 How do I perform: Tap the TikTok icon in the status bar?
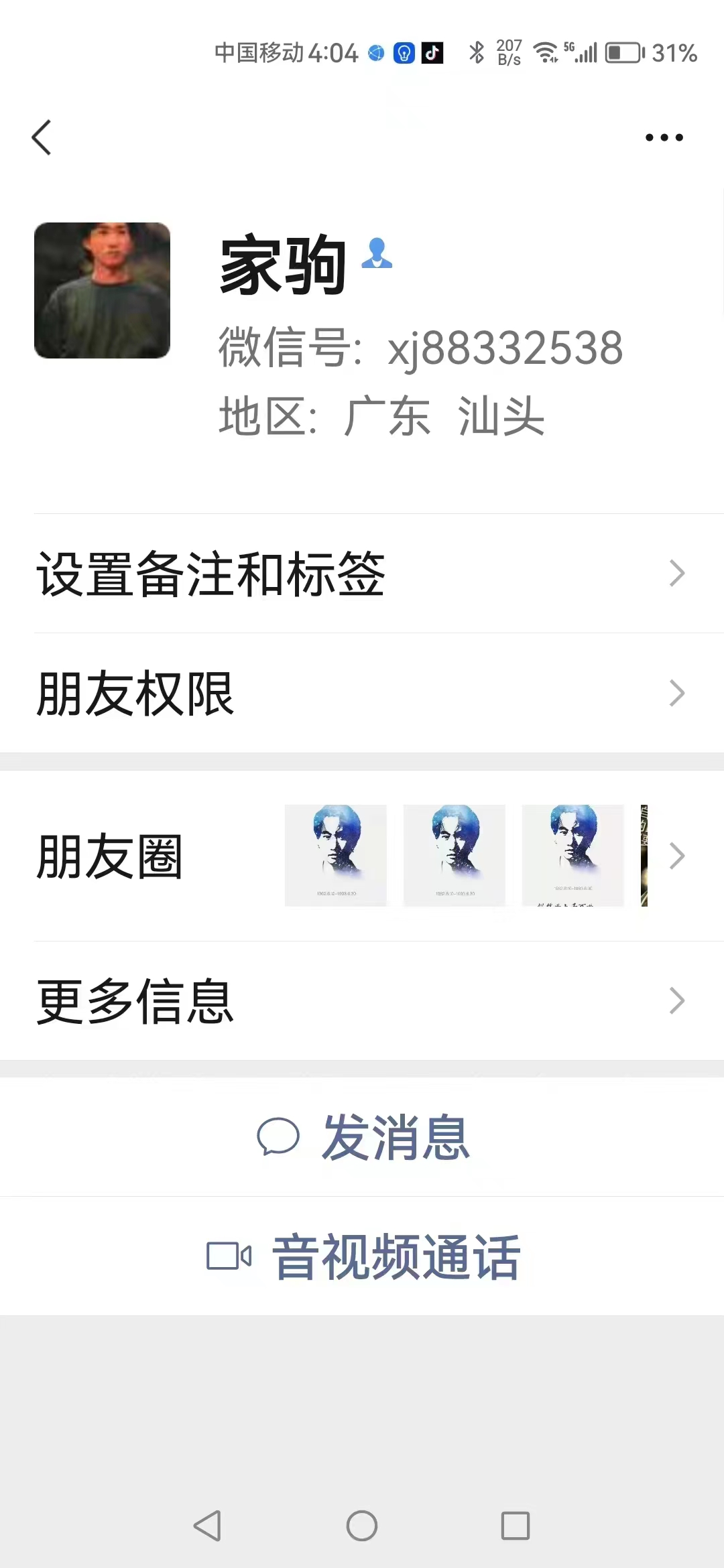pyautogui.click(x=431, y=54)
